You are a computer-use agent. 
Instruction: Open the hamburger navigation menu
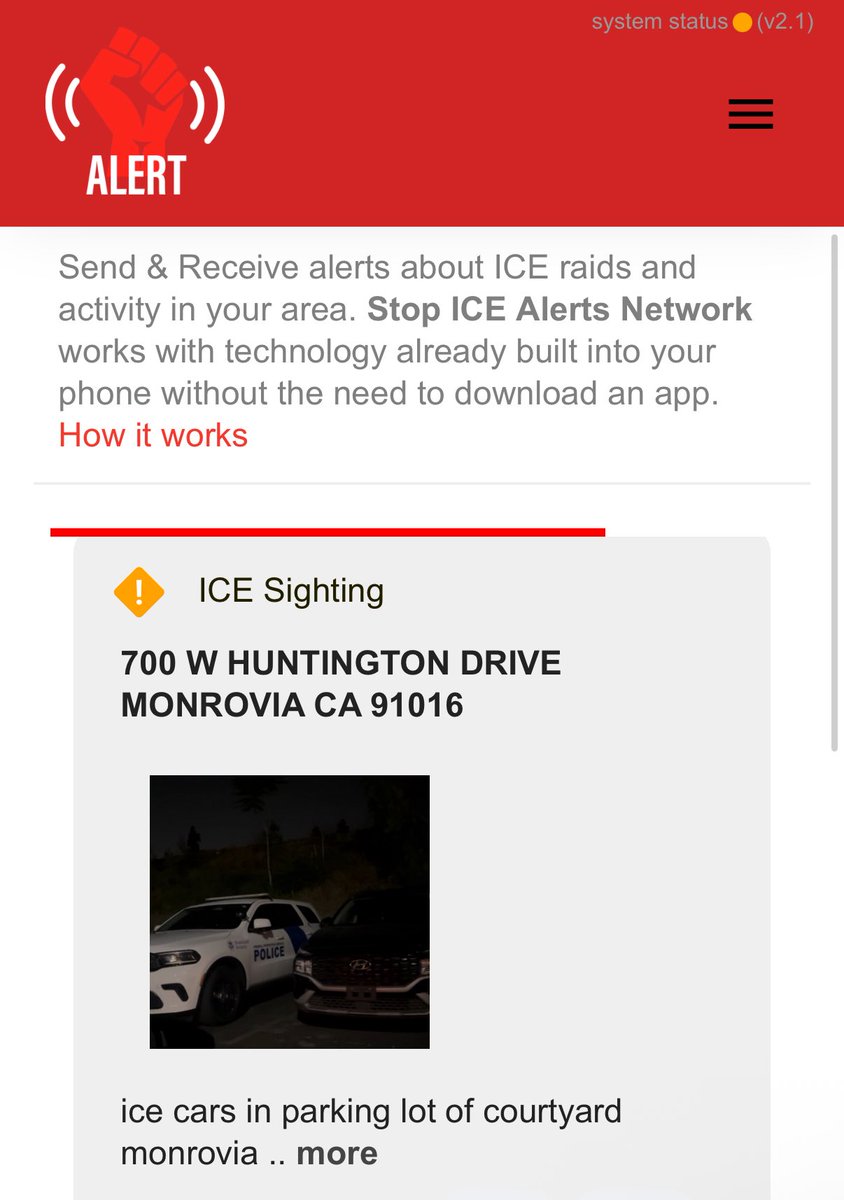click(x=750, y=114)
